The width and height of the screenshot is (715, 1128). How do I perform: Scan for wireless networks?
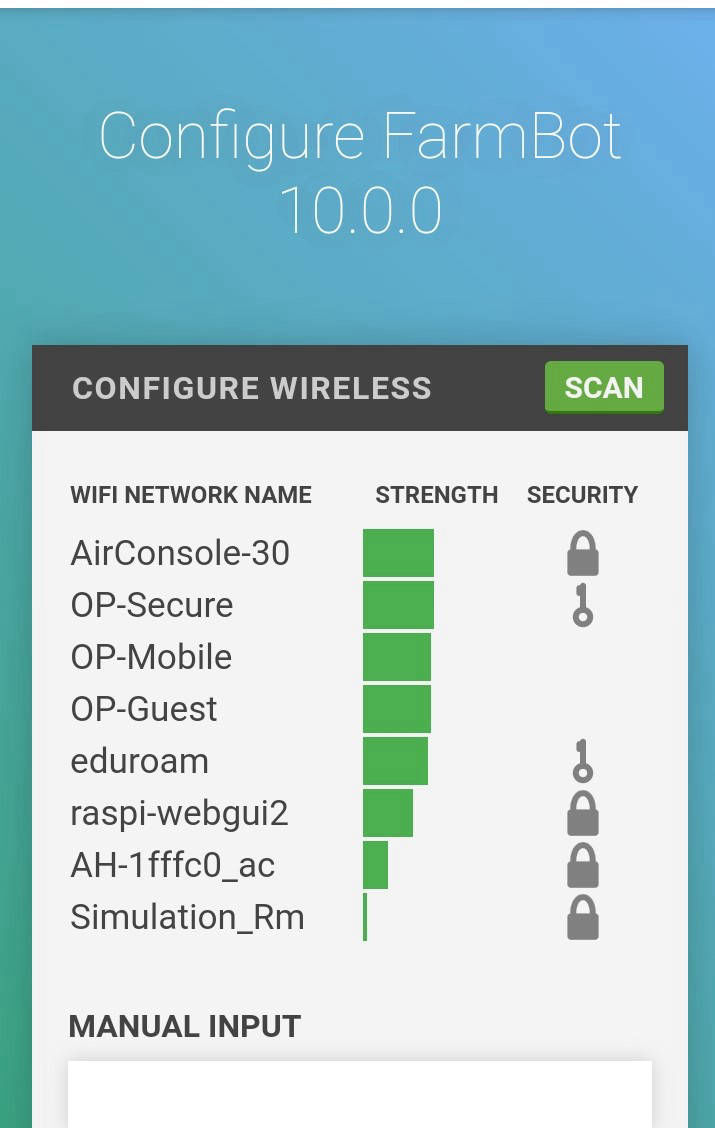click(603, 387)
